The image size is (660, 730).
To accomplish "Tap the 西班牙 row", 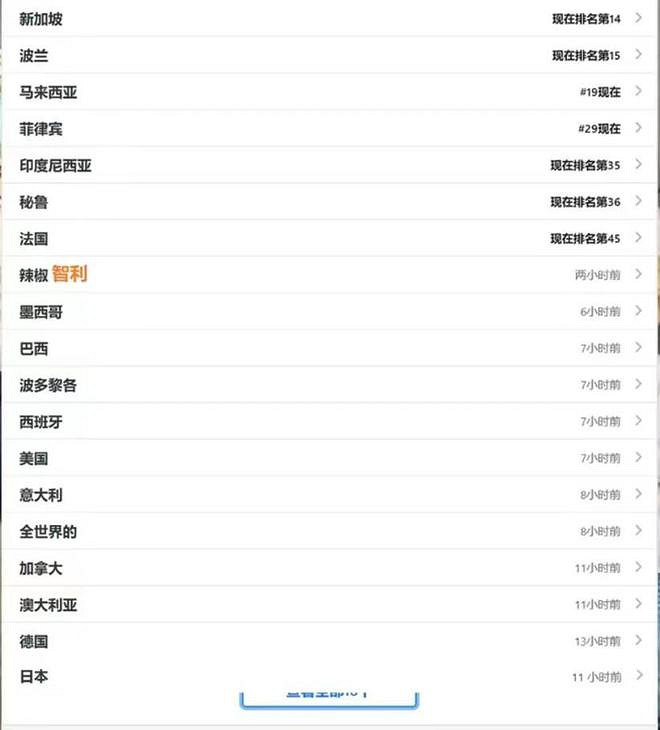I will pyautogui.click(x=330, y=422).
